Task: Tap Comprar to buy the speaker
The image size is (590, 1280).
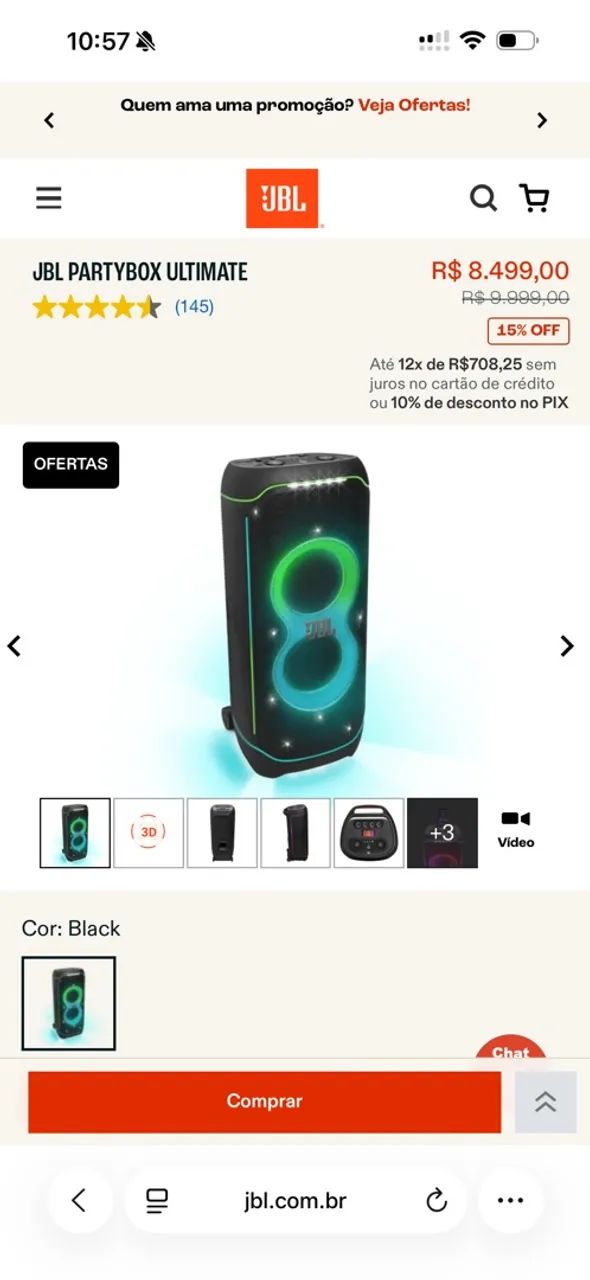Action: point(264,1101)
